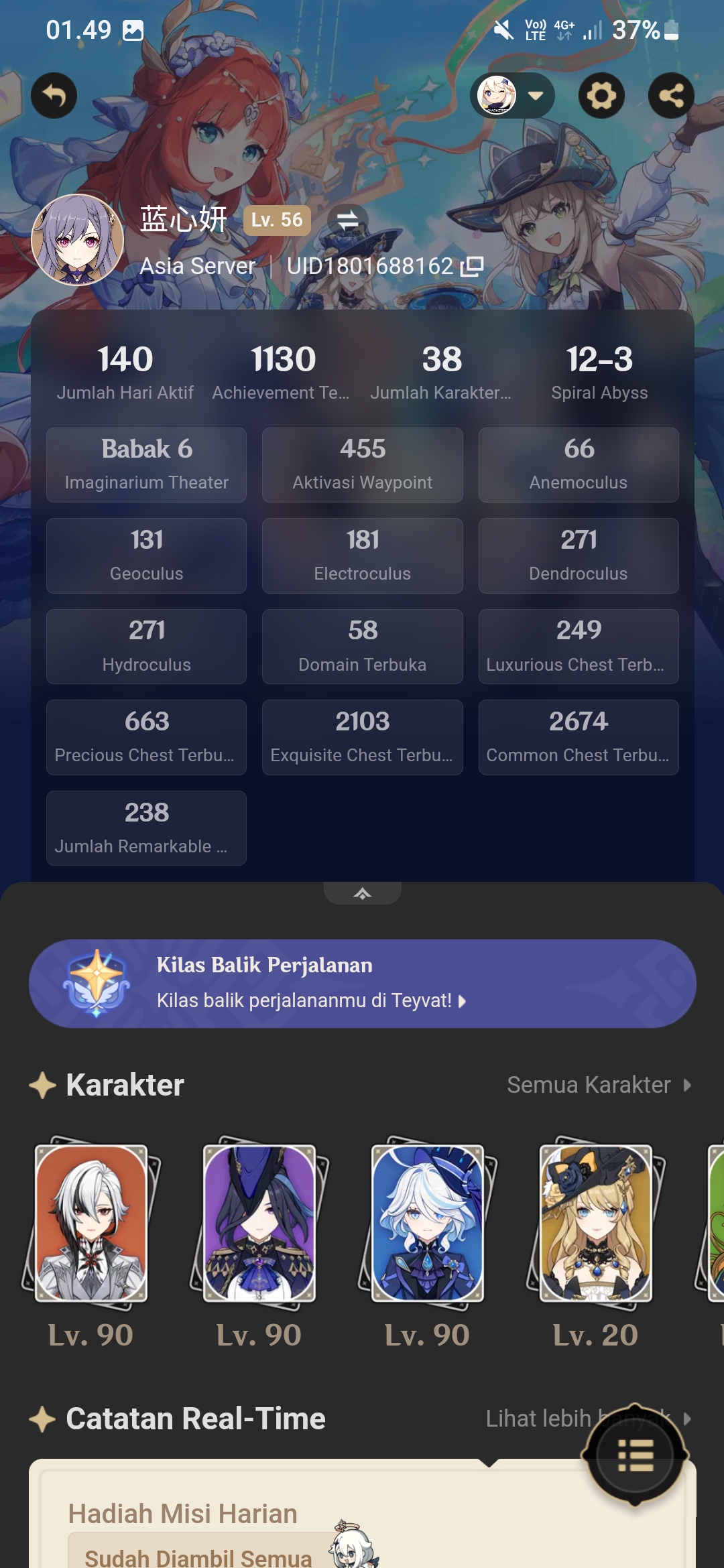The width and height of the screenshot is (724, 1568).
Task: Collapse the stats panel
Action: [x=362, y=893]
